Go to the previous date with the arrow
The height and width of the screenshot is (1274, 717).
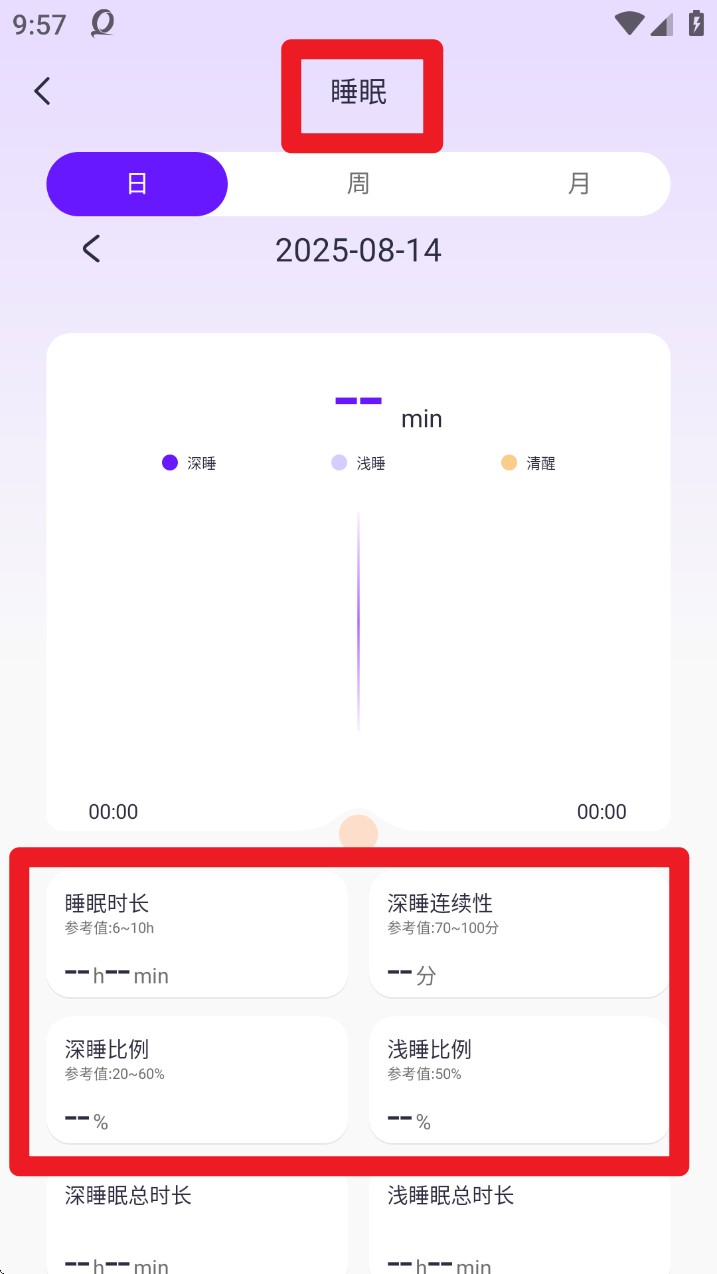tap(92, 249)
